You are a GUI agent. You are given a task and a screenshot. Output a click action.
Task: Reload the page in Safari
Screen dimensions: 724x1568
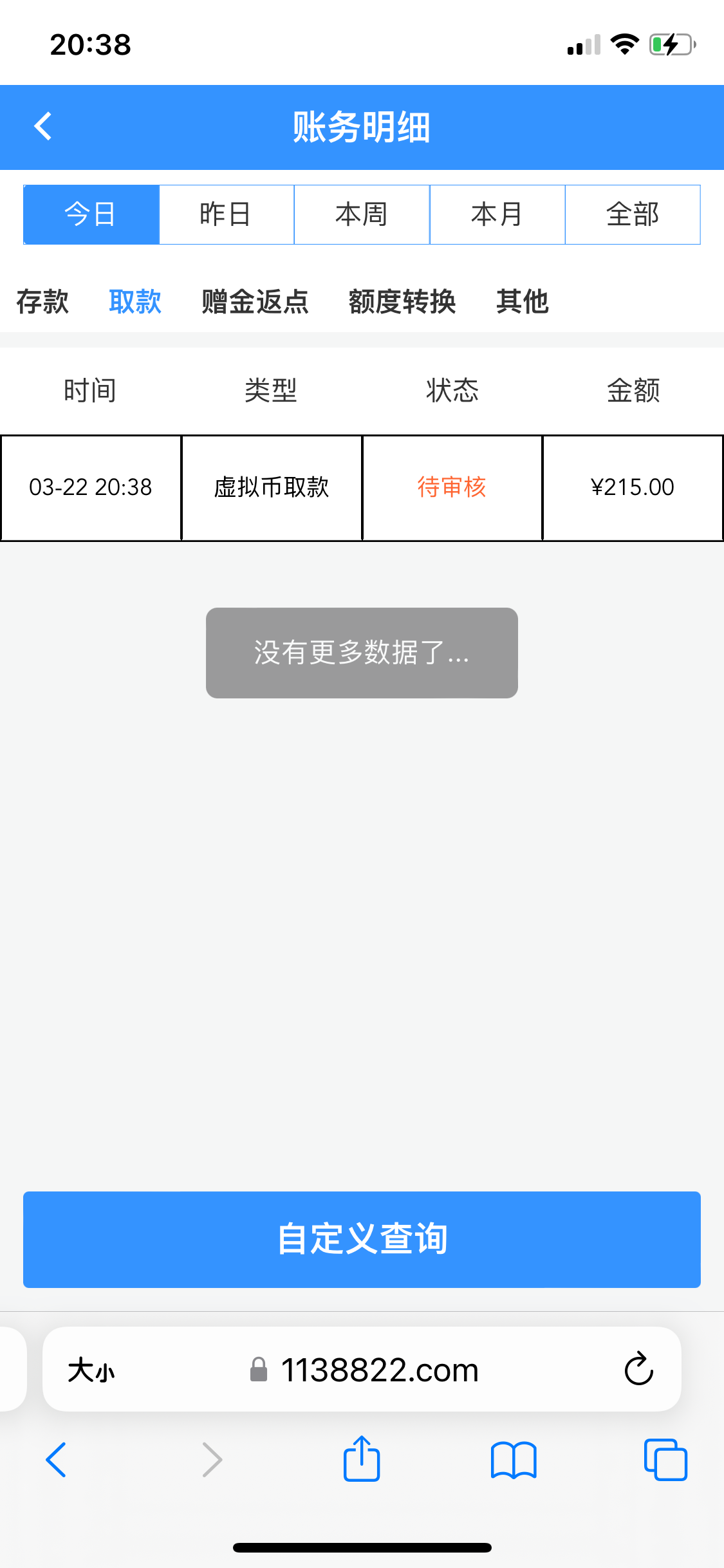click(x=638, y=1369)
